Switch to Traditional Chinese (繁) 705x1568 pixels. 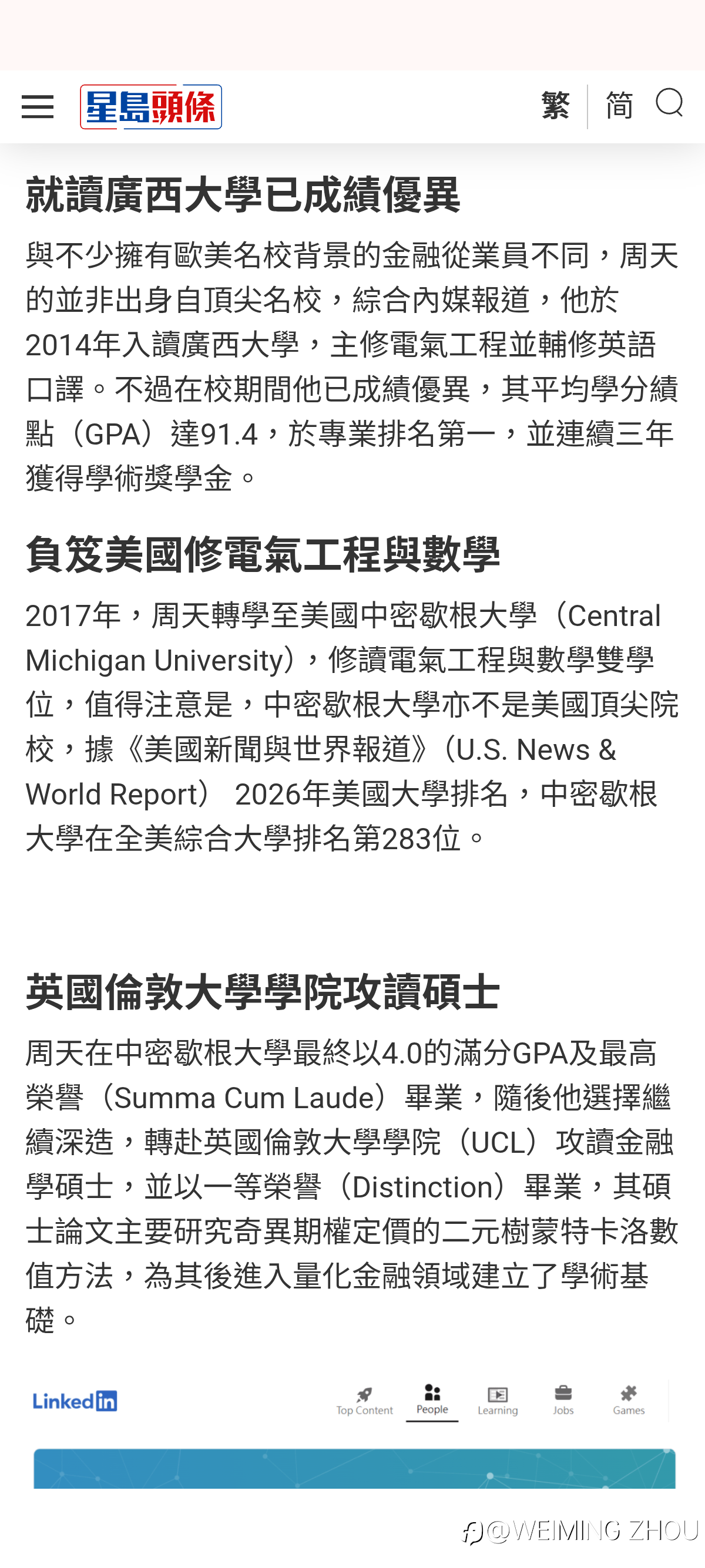click(556, 106)
